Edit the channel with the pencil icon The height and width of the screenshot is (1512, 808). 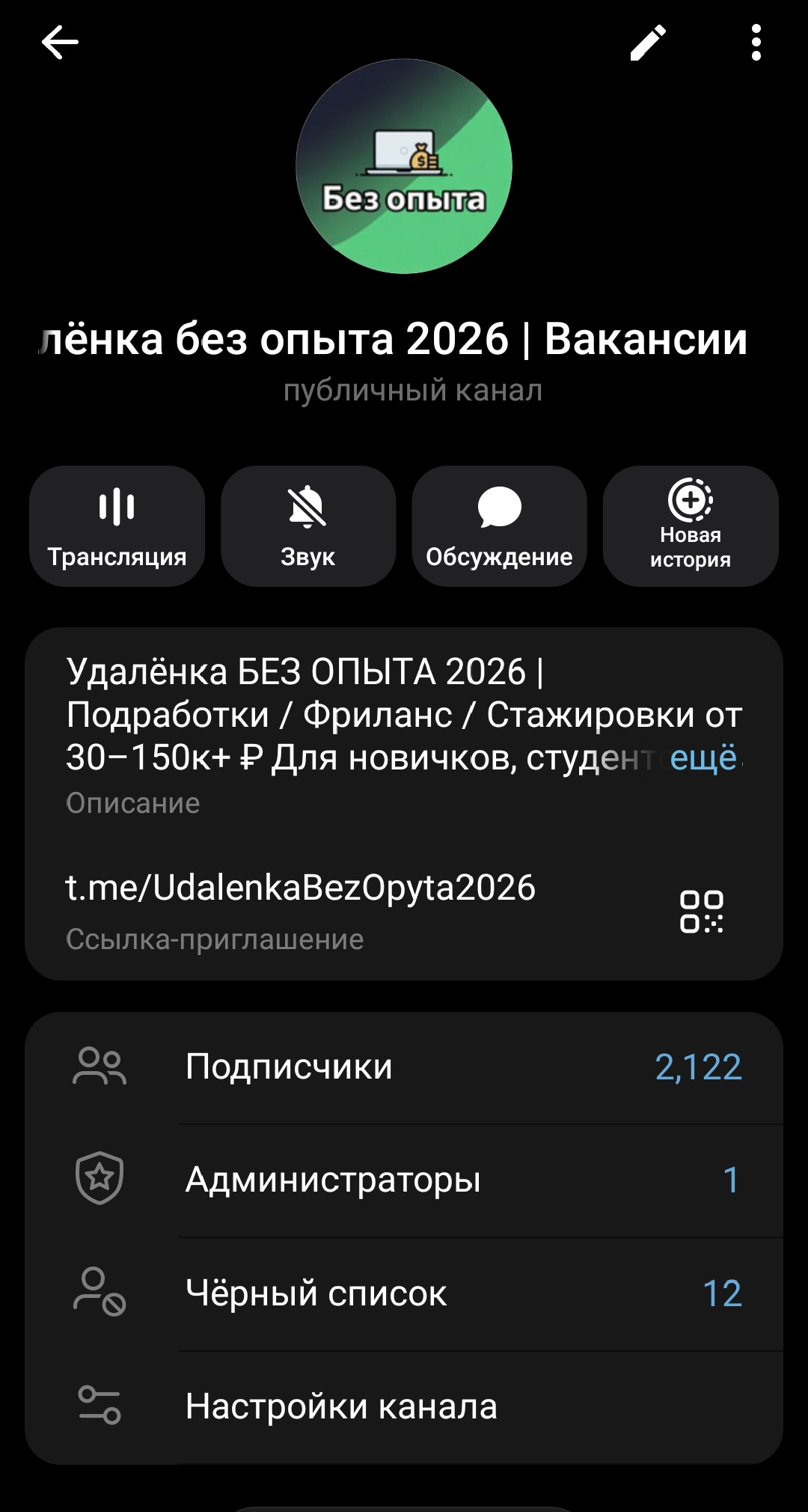[648, 43]
